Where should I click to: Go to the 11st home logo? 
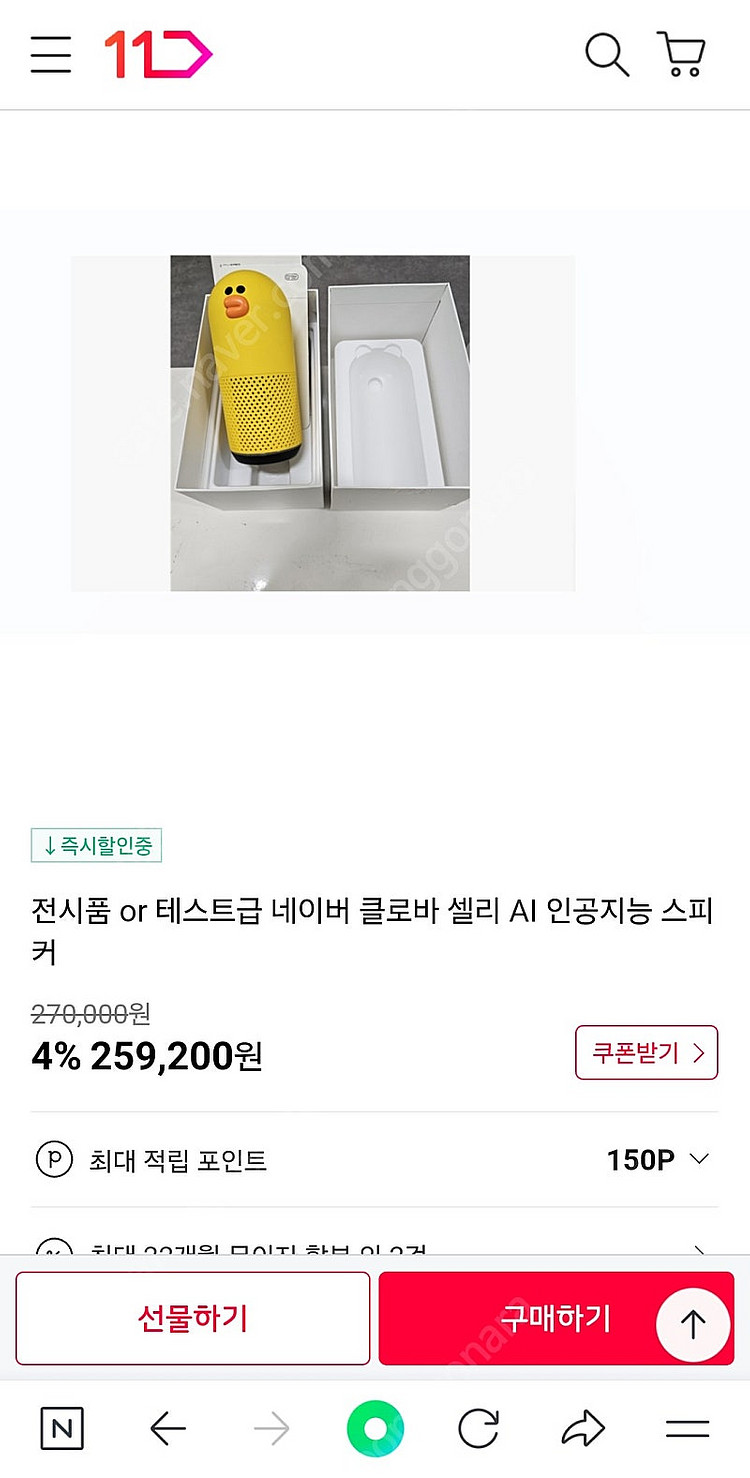coord(158,55)
